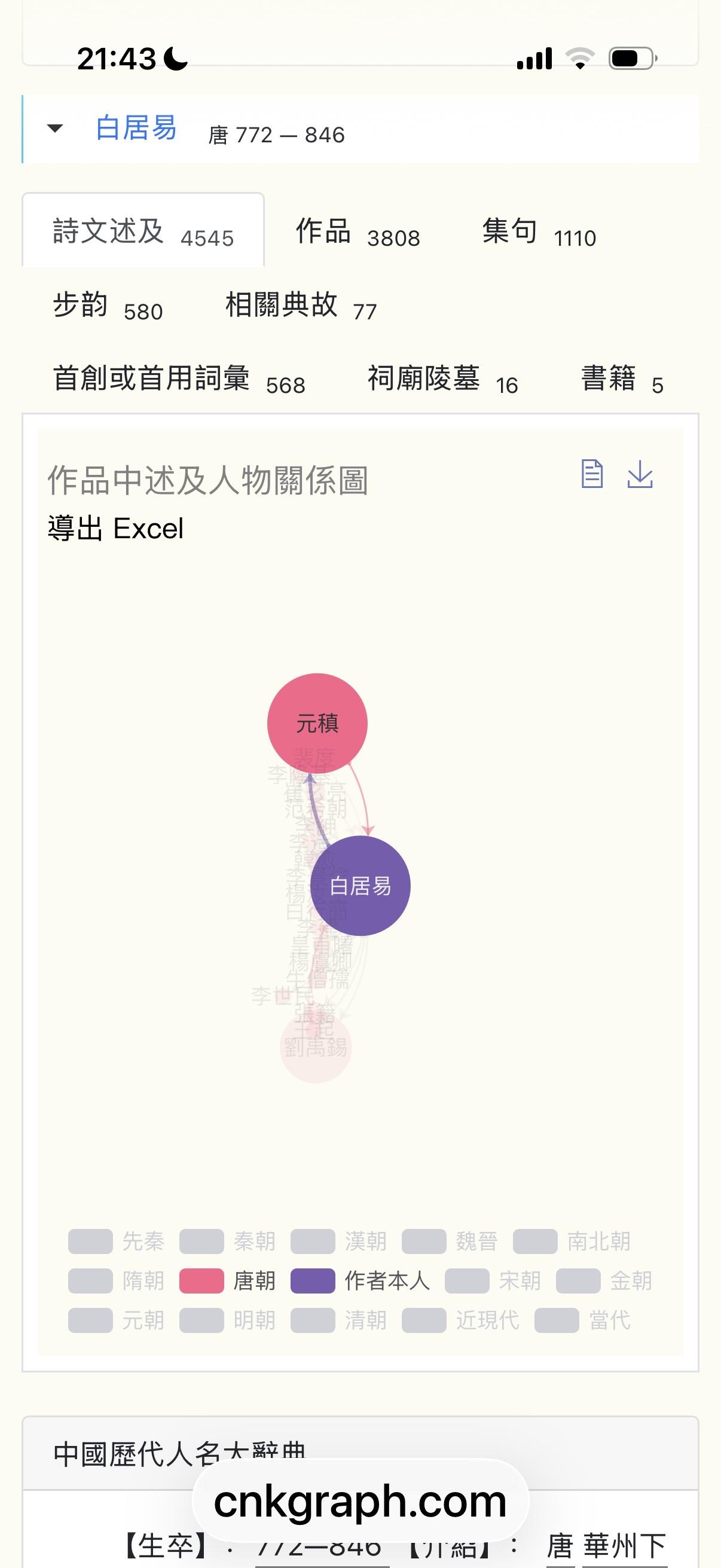The width and height of the screenshot is (721, 1568).
Task: Enable the 宋朝 legend filter
Action: (x=492, y=1281)
